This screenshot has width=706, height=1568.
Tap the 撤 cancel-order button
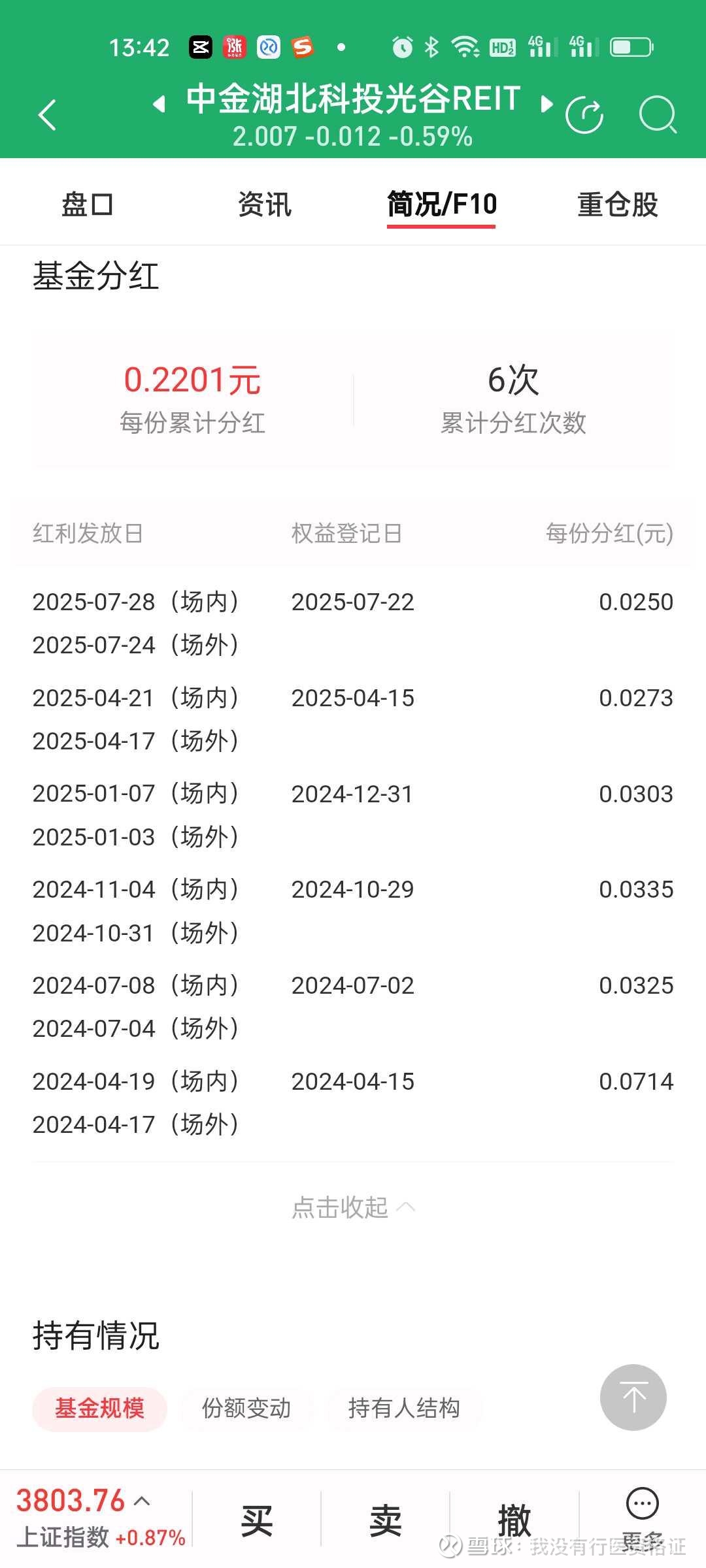click(x=514, y=1520)
